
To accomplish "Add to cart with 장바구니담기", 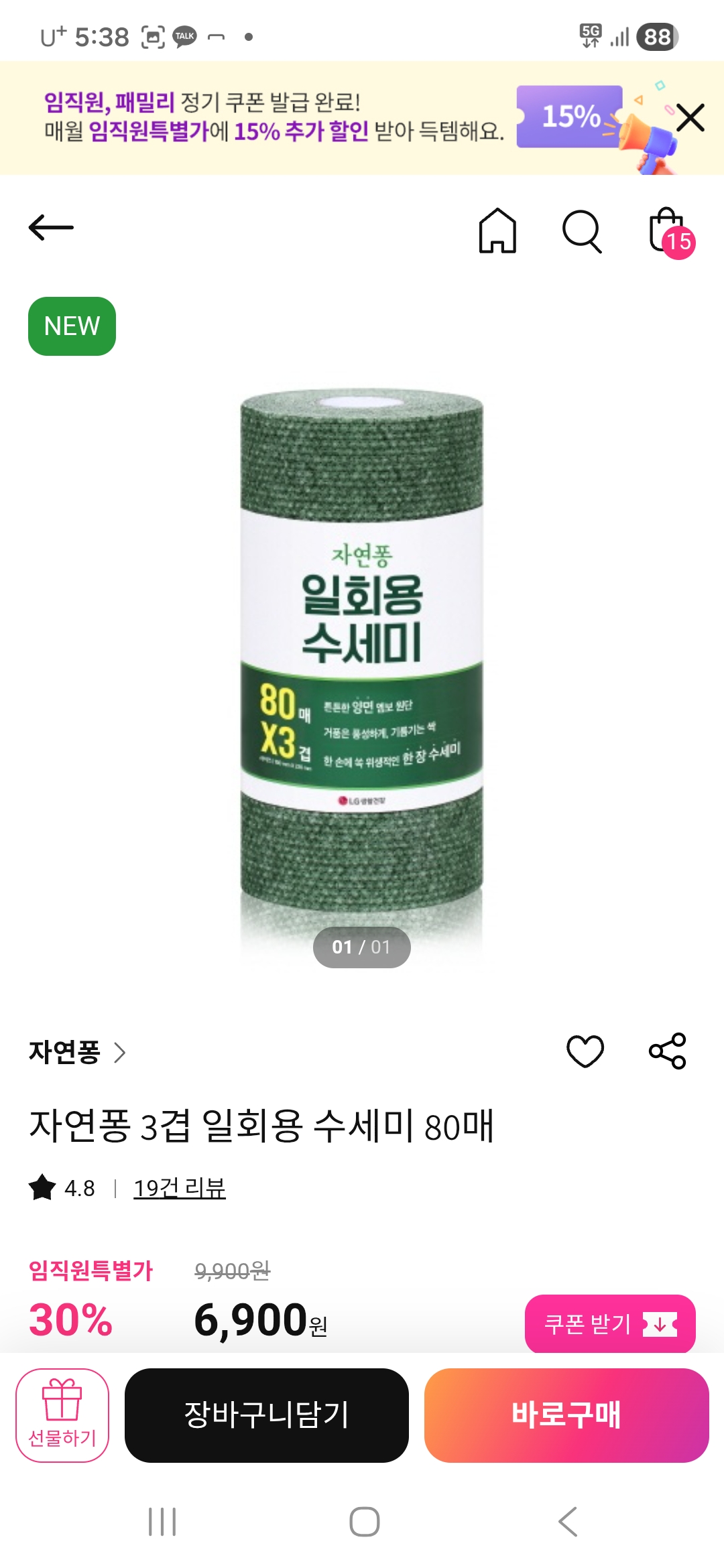I will coord(267,1415).
